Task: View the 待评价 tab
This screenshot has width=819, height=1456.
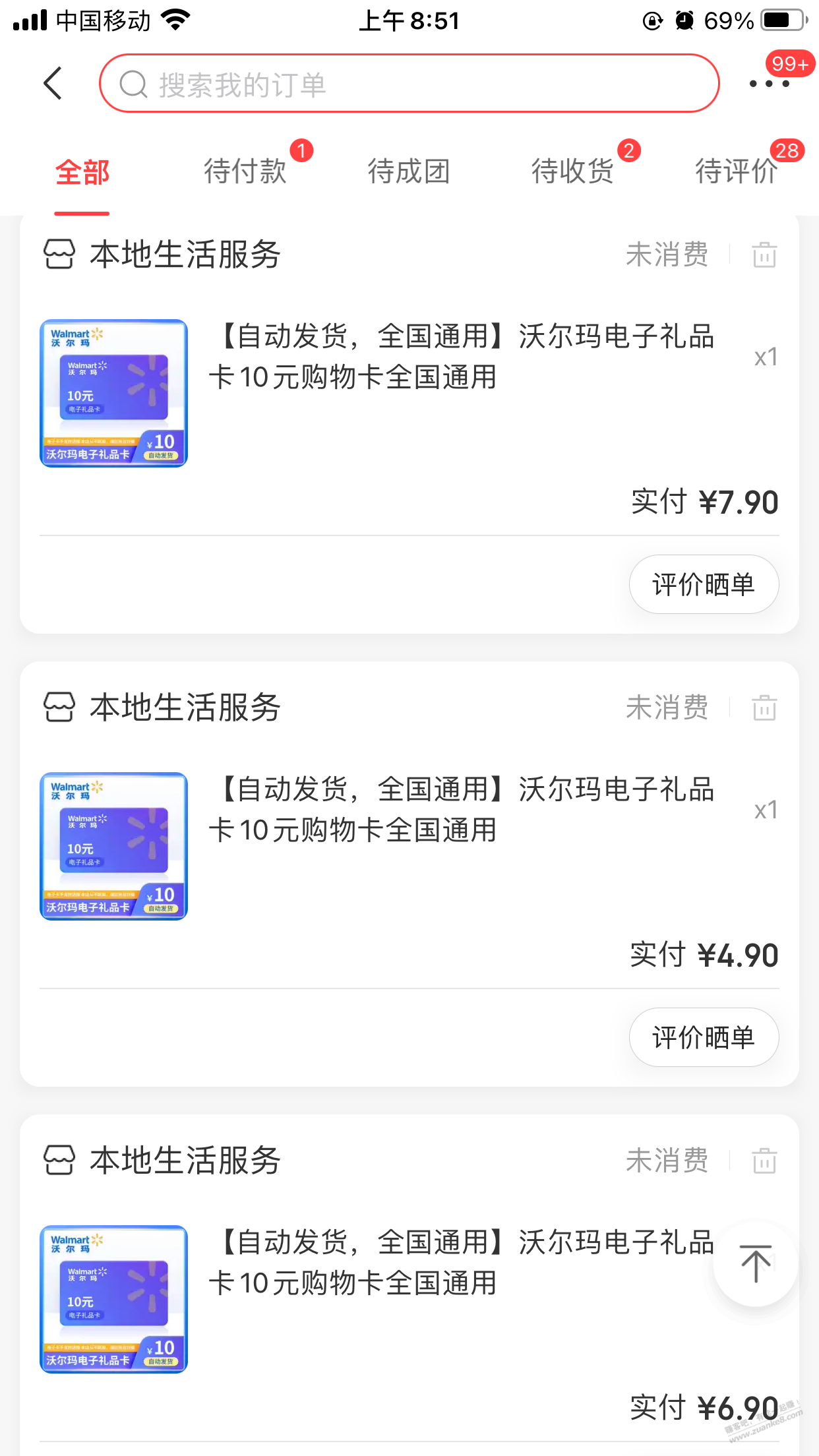Action: pyautogui.click(x=736, y=172)
